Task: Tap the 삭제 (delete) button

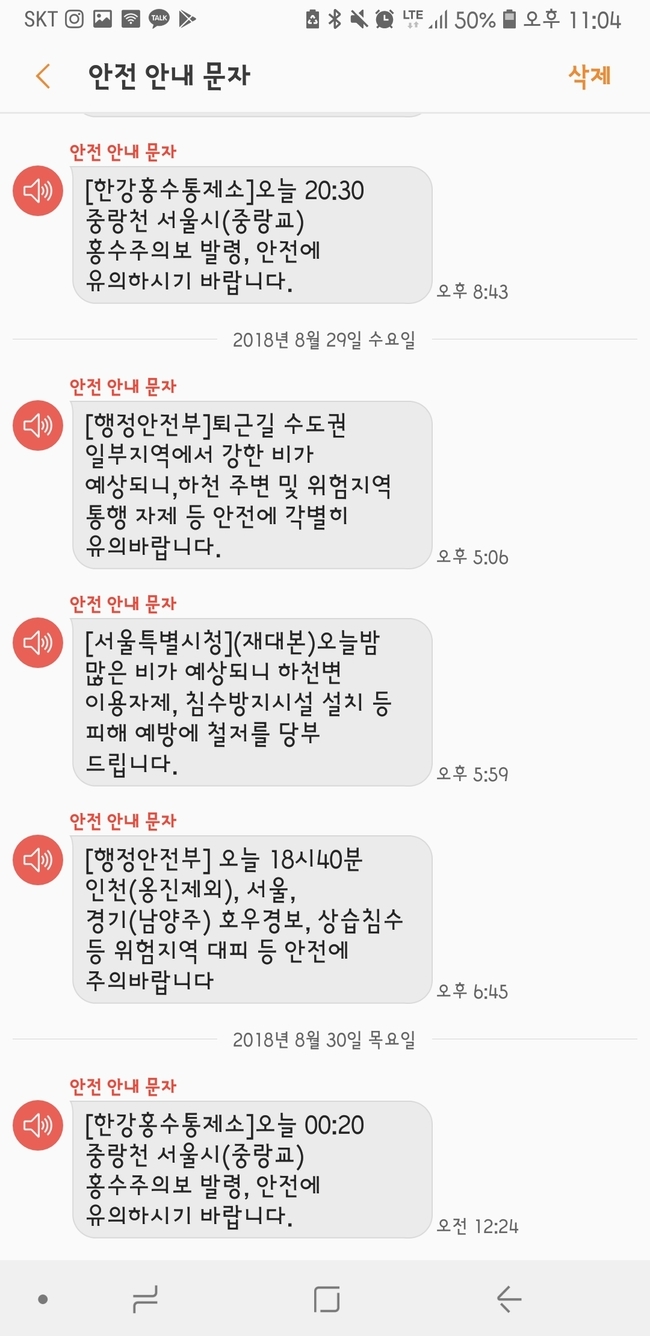Action: 589,76
